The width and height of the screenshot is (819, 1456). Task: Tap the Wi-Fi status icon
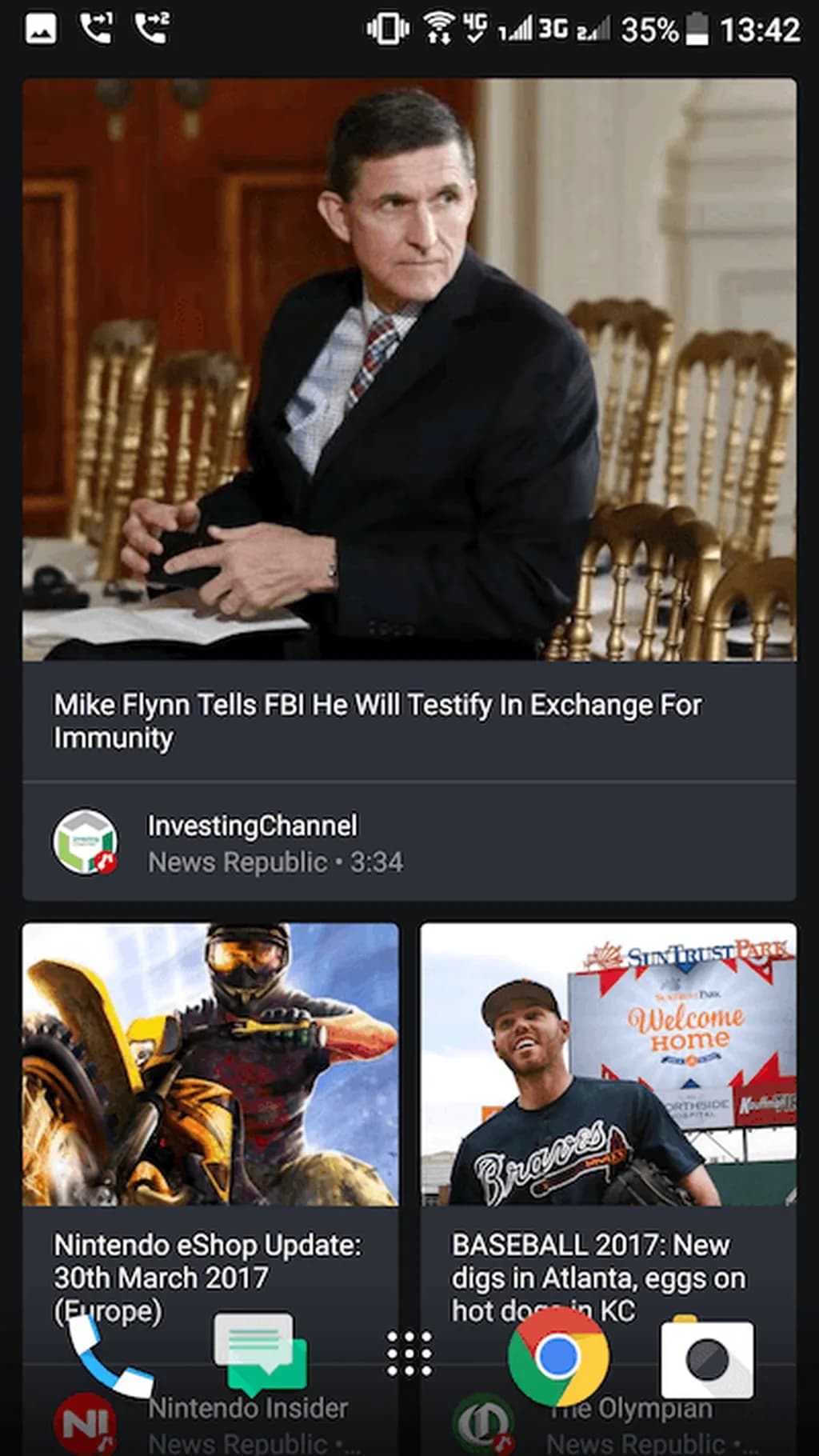tap(438, 29)
